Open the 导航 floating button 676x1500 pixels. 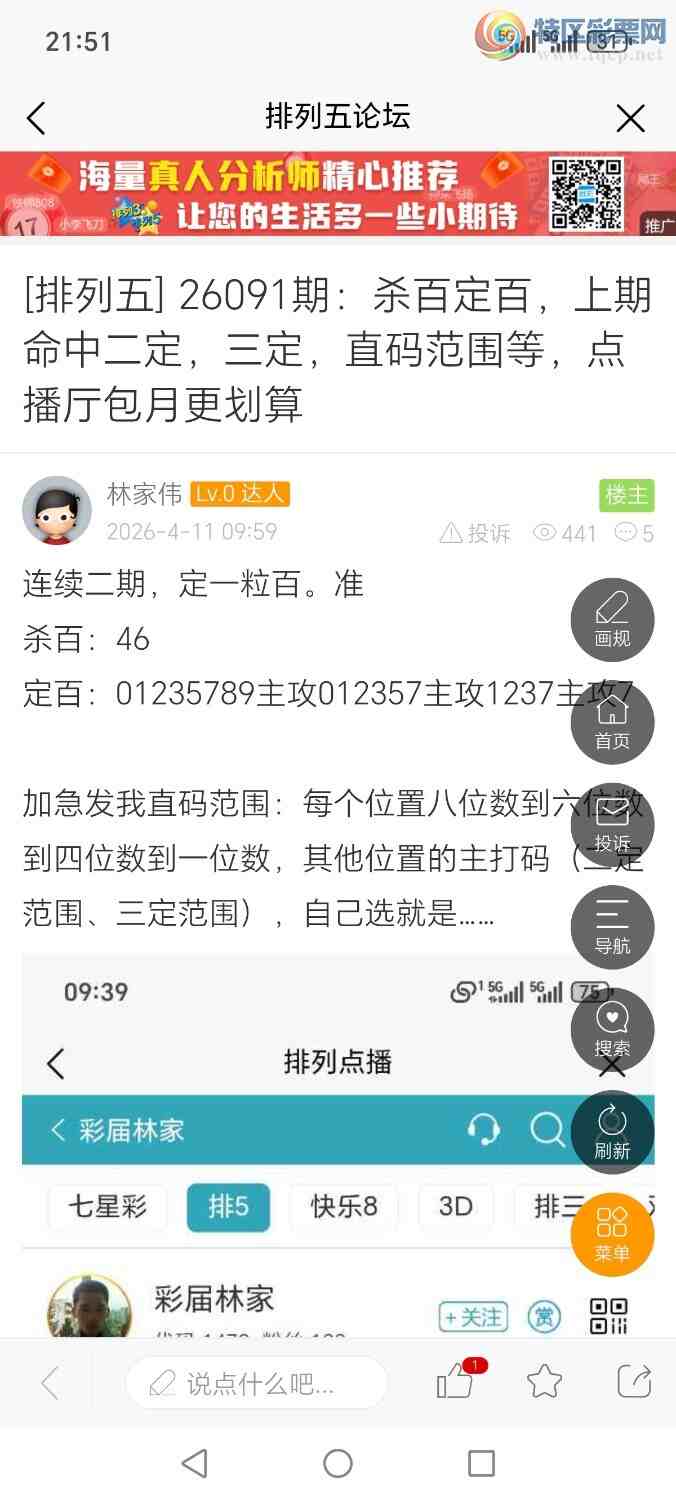[x=612, y=927]
